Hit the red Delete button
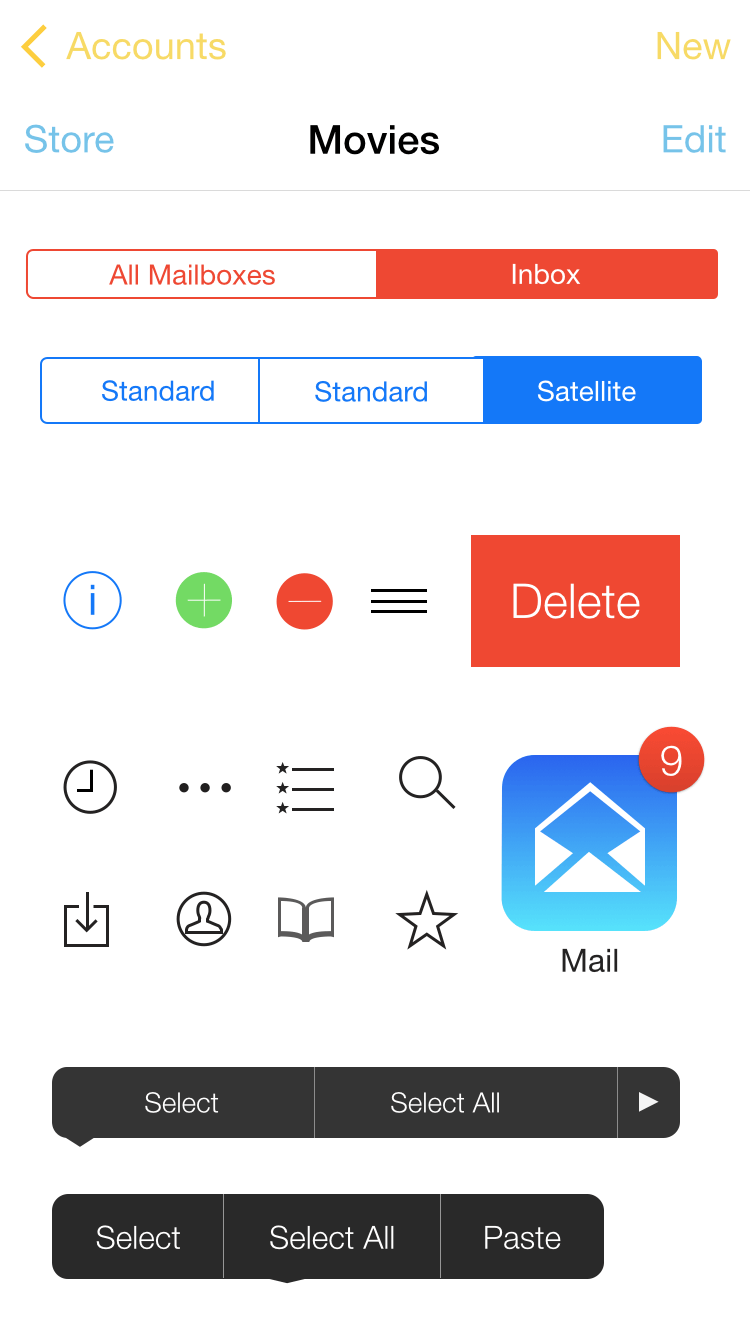Image resolution: width=750 pixels, height=1334 pixels. [575, 601]
